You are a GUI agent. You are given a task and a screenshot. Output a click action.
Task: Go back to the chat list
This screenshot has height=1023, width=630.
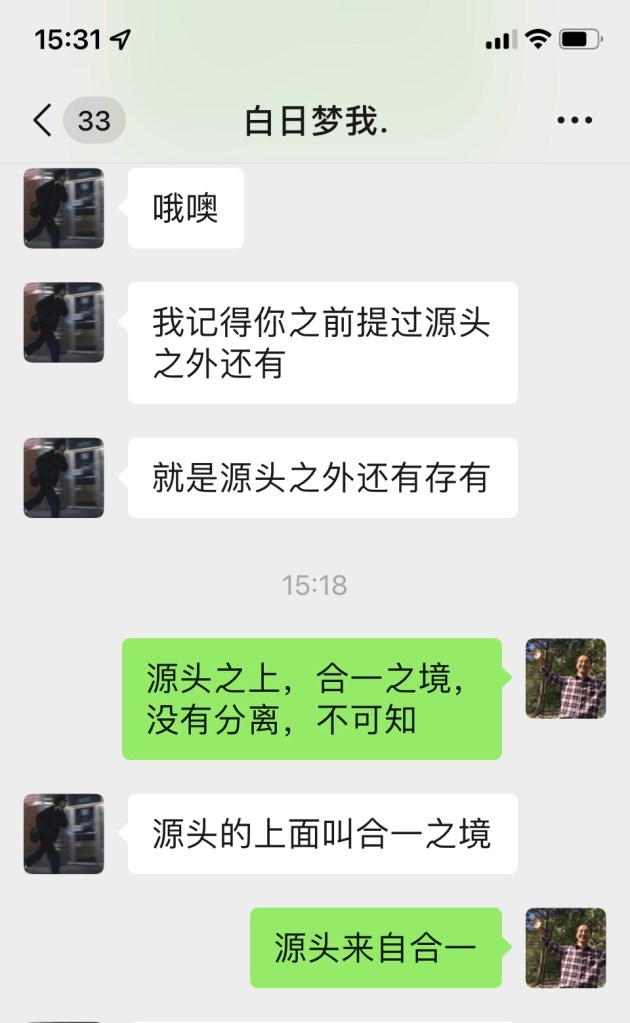(42, 121)
